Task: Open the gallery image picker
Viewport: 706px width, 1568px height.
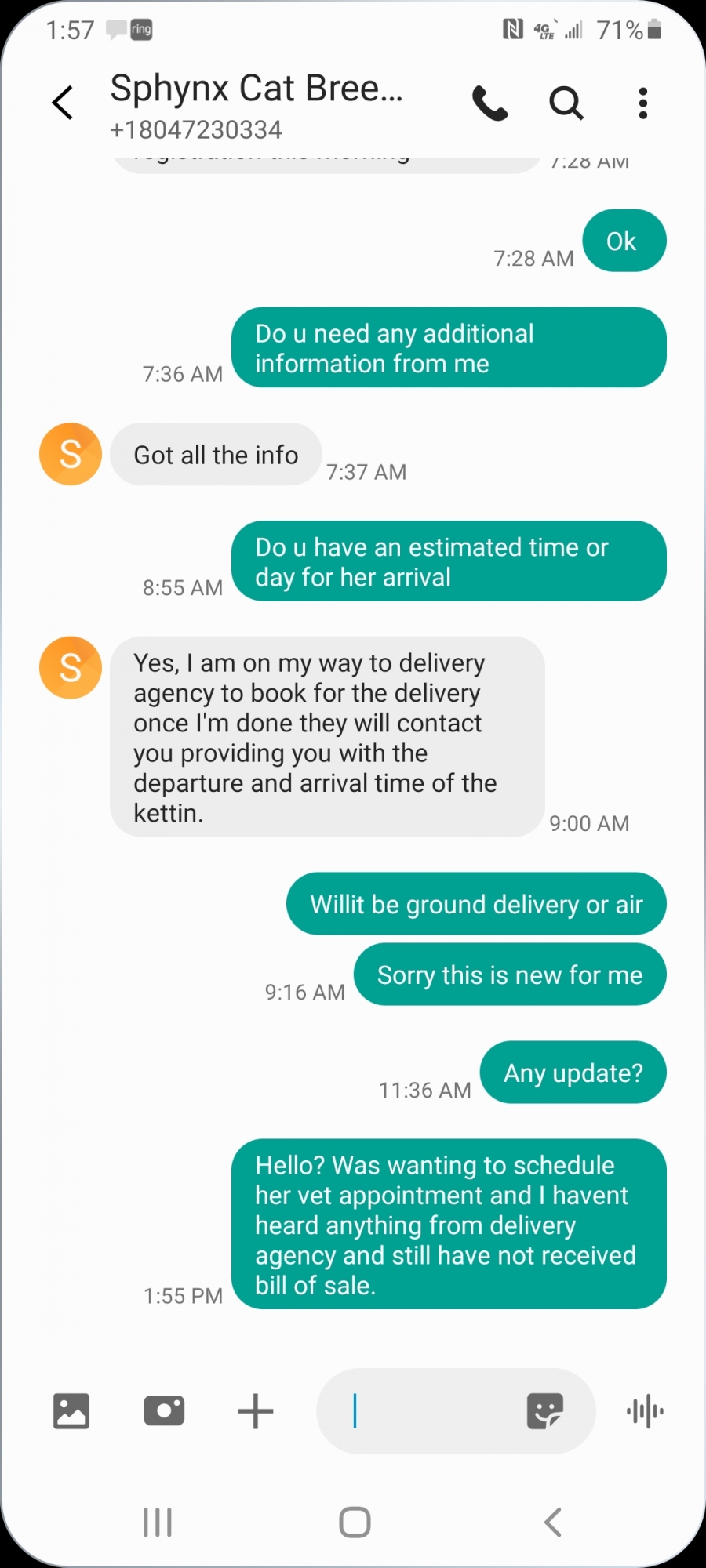Action: click(71, 1412)
